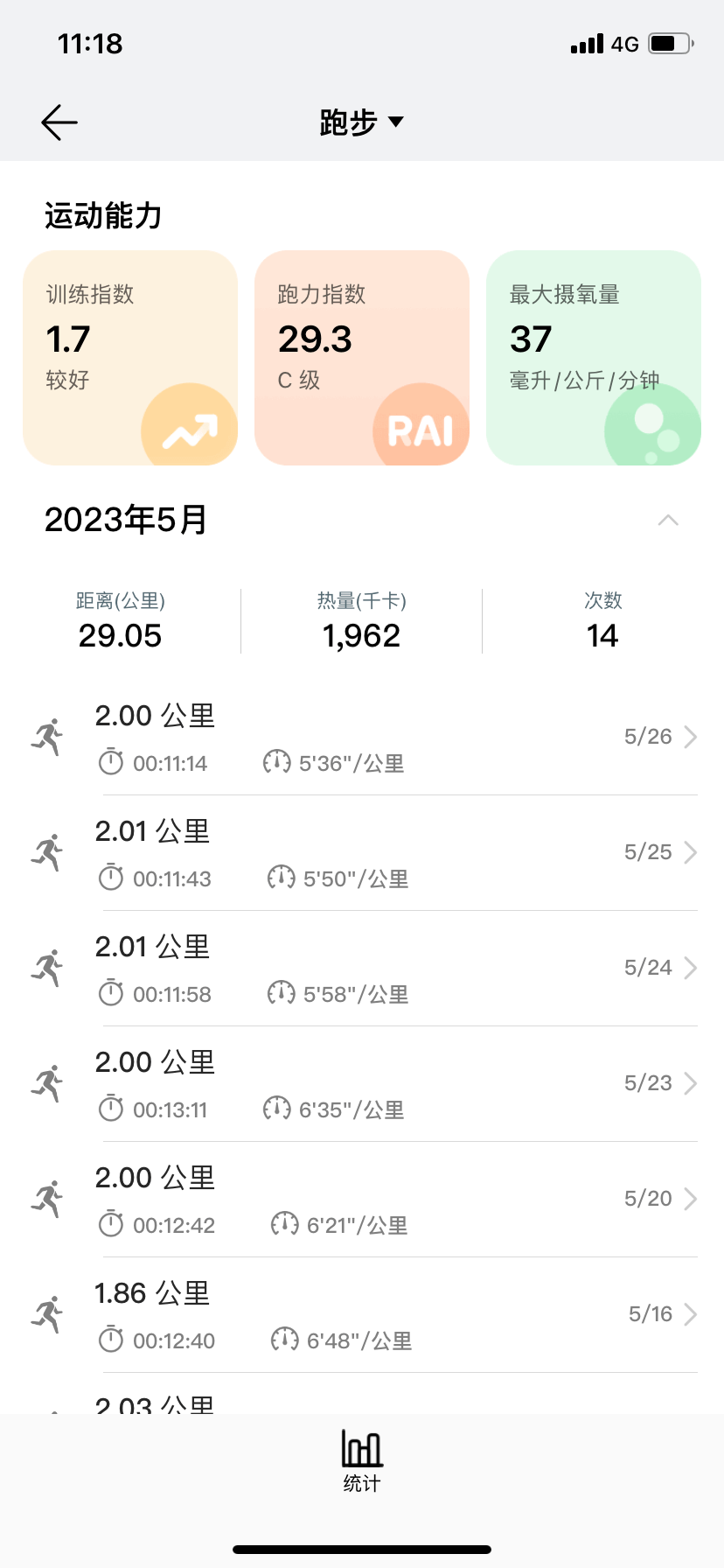
Task: Open the 跑步 activity type dropdown
Action: click(x=363, y=122)
